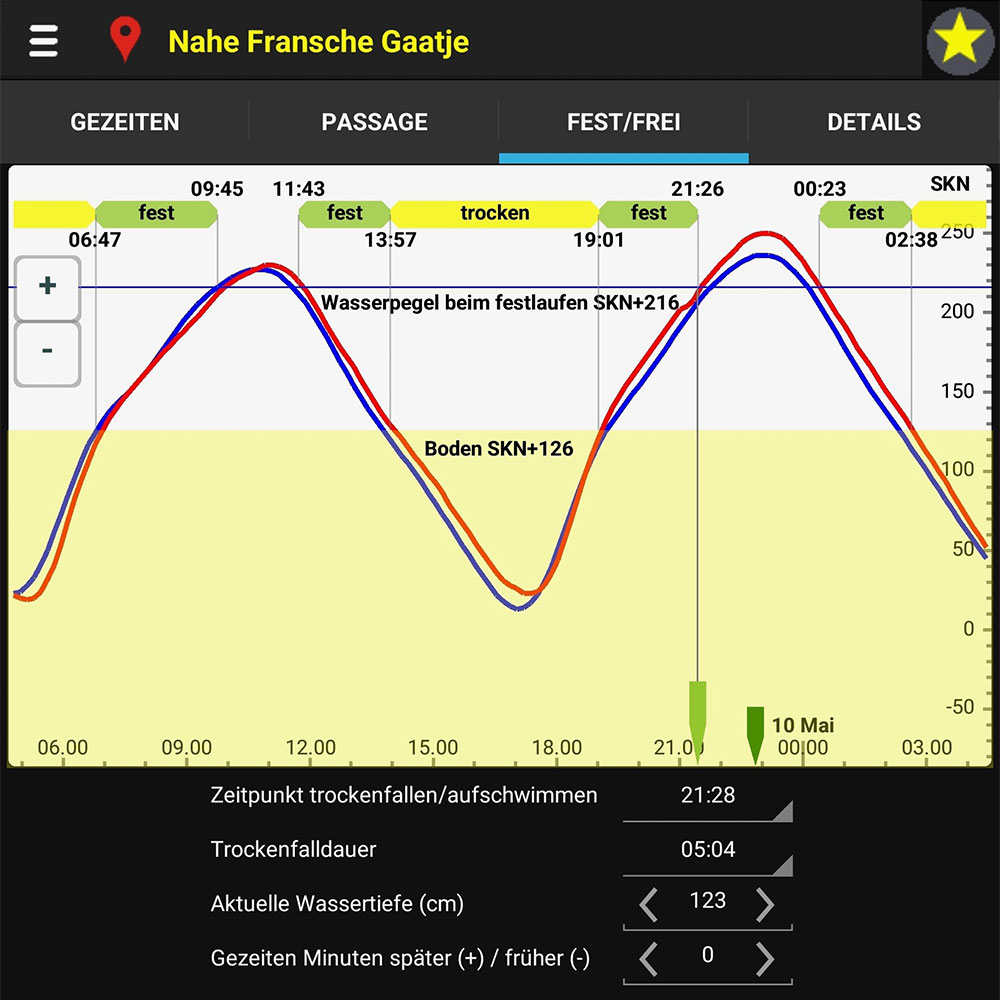Shift Gezeiten minutes earlier with left arrow
Screen dimensions: 1000x1000
pyautogui.click(x=649, y=958)
